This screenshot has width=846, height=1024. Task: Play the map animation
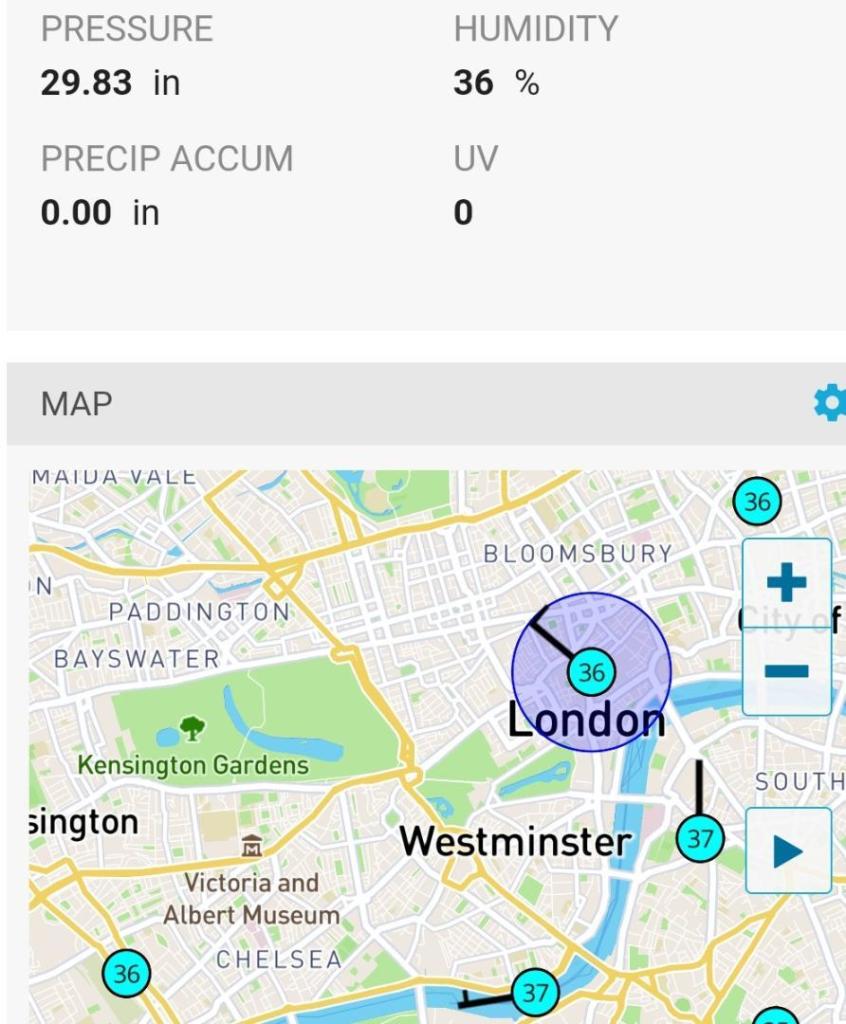click(788, 851)
